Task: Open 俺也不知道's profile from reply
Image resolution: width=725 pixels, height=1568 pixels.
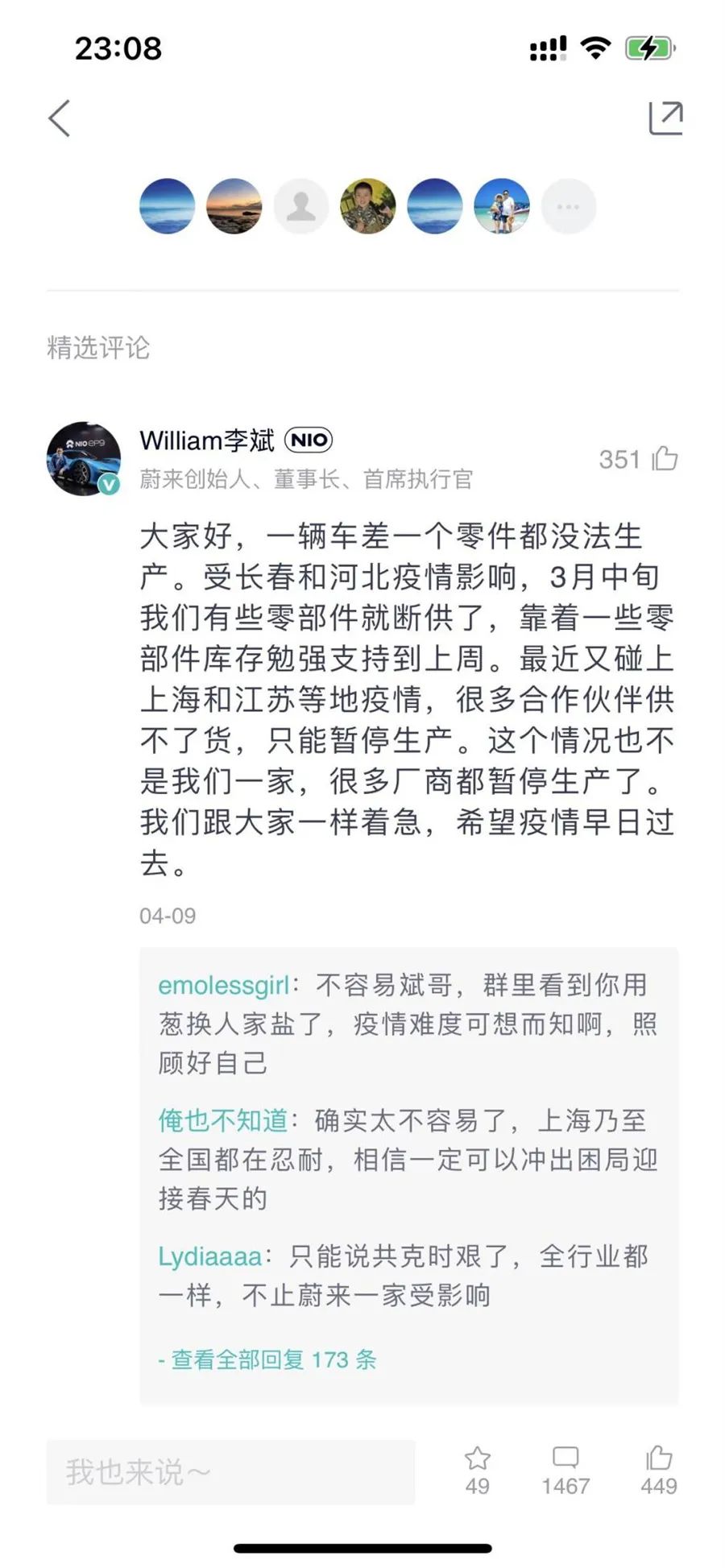Action: tap(223, 1120)
